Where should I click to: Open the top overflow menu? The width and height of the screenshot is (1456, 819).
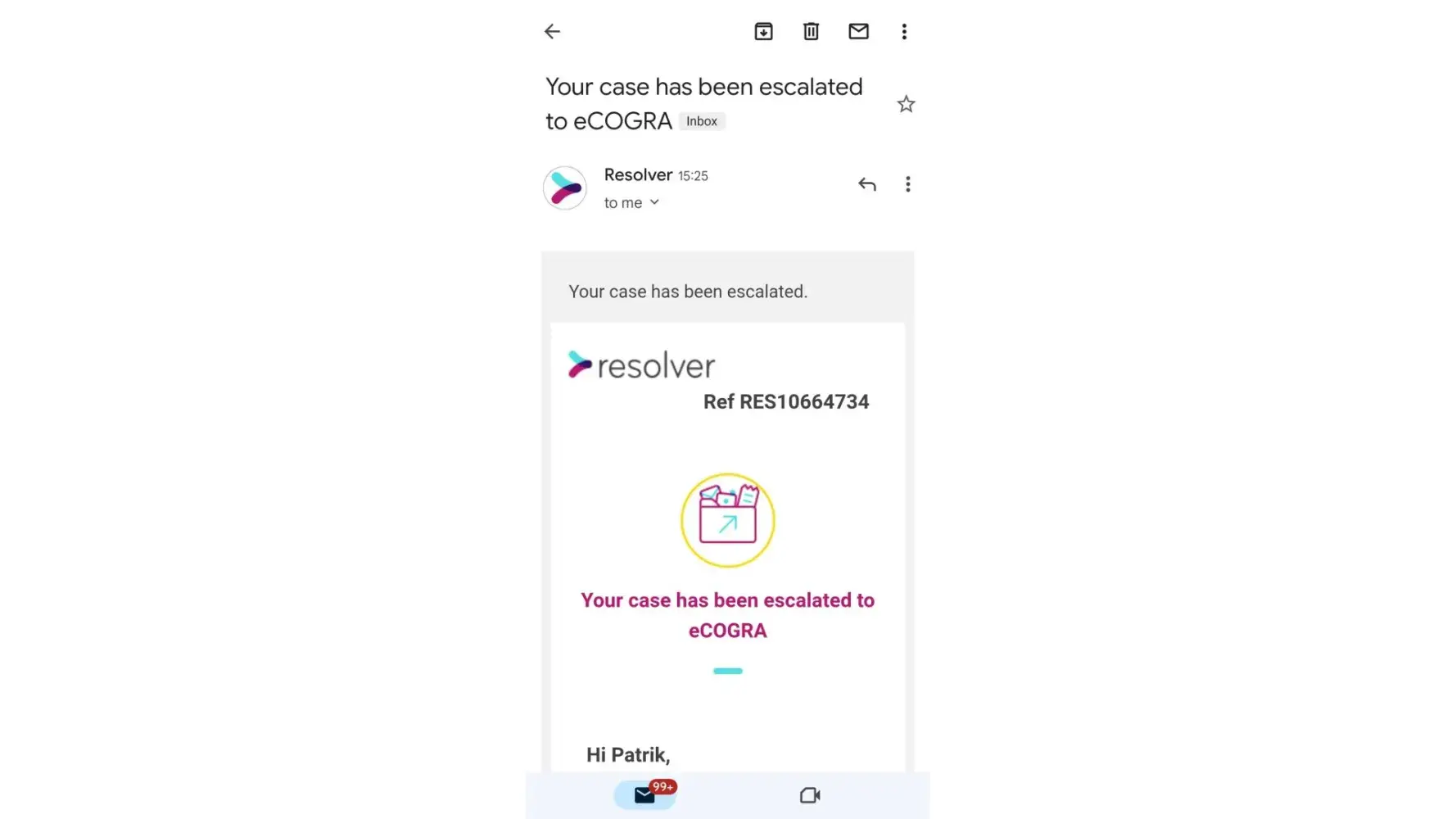(x=904, y=31)
